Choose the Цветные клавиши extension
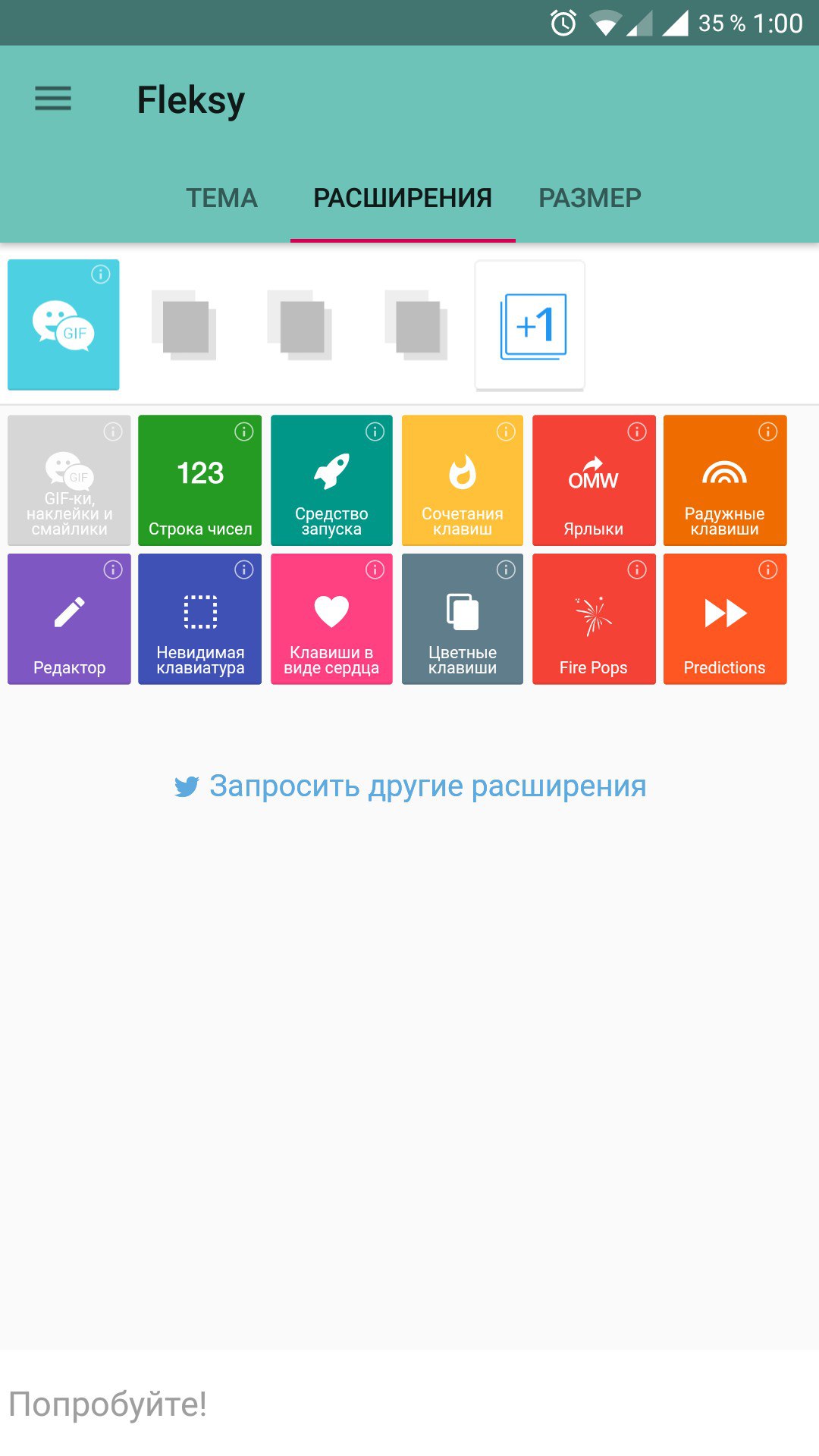Screen dimensions: 819x1456 point(463,620)
